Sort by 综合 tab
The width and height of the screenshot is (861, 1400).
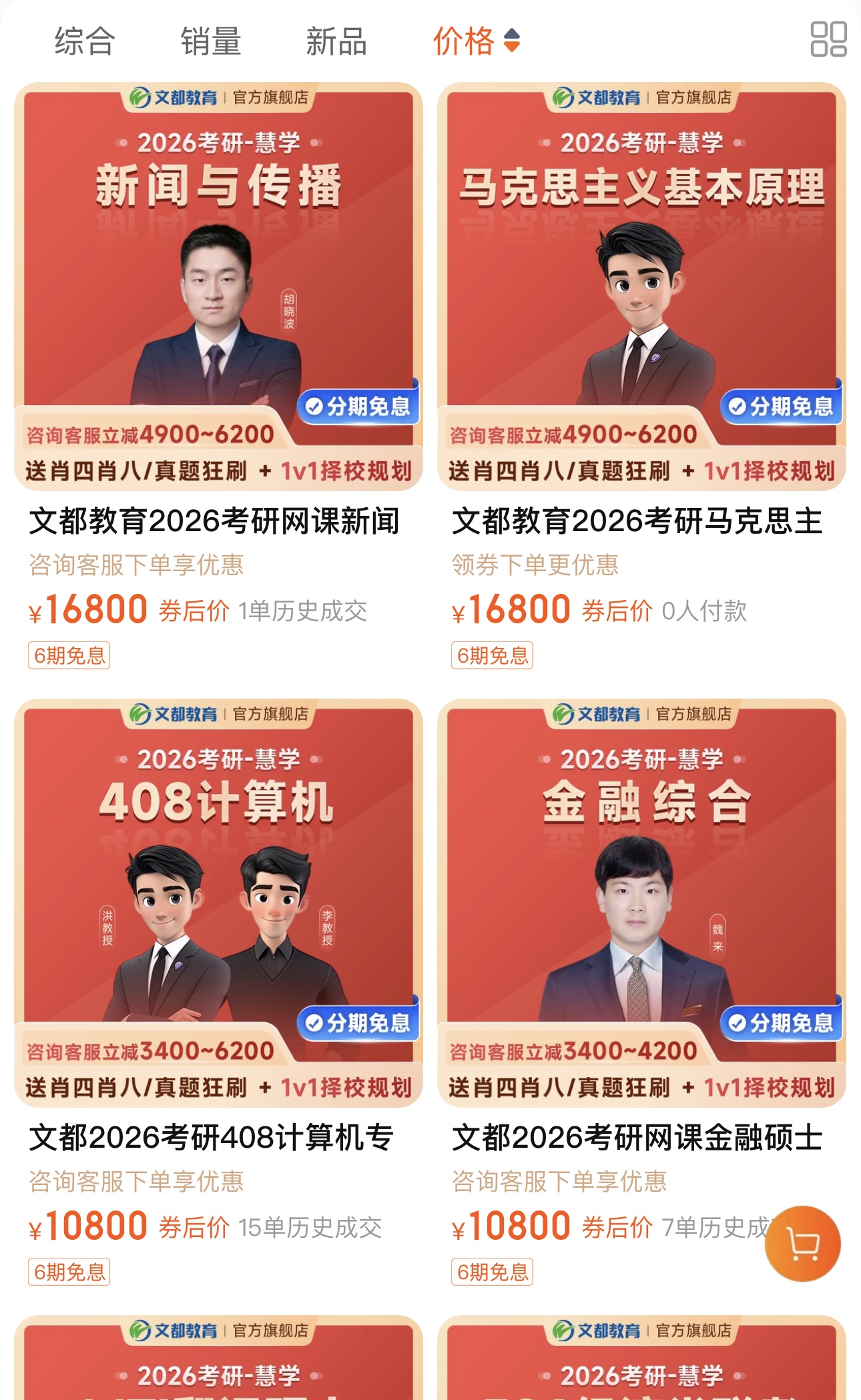tap(85, 41)
